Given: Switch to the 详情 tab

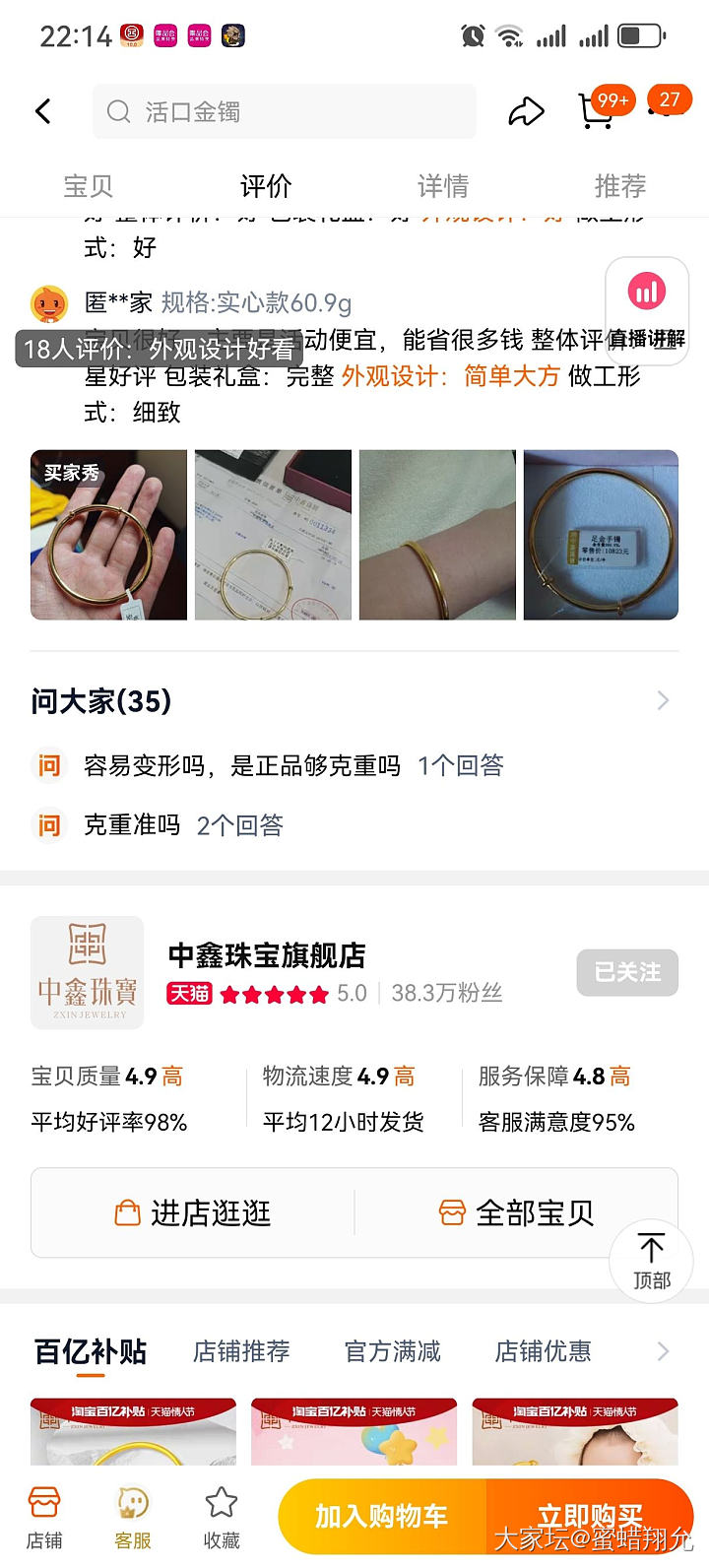Looking at the screenshot, I should pyautogui.click(x=443, y=186).
